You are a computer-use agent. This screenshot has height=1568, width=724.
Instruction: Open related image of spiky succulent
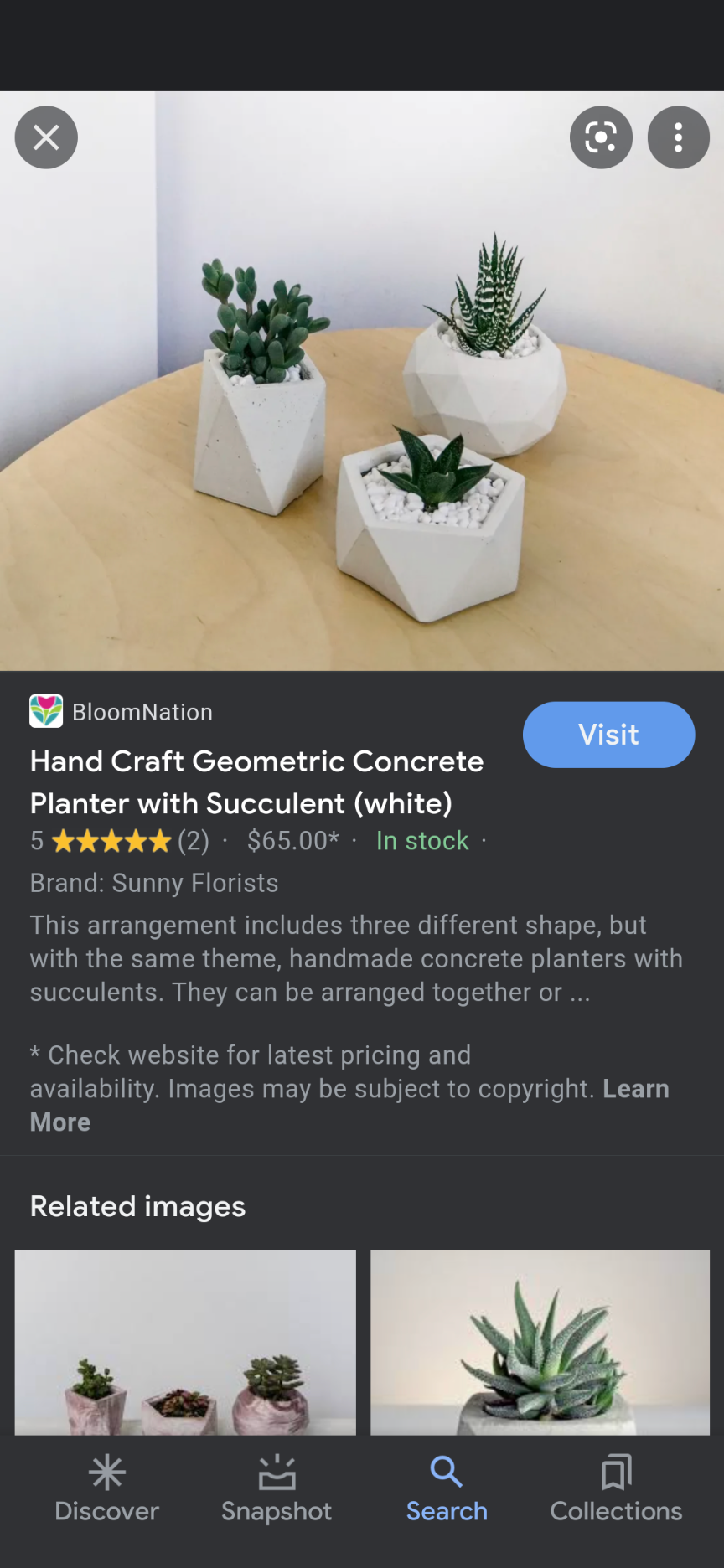pyautogui.click(x=540, y=1342)
